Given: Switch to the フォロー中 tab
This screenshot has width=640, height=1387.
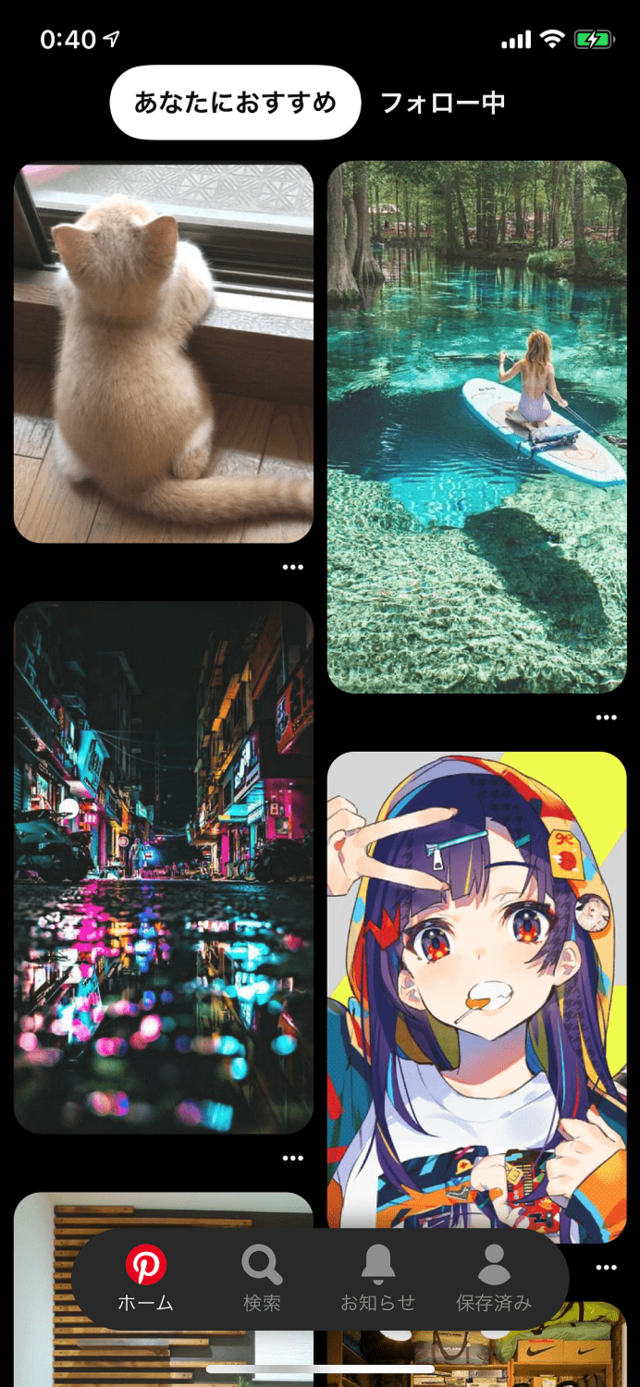Looking at the screenshot, I should click(443, 102).
